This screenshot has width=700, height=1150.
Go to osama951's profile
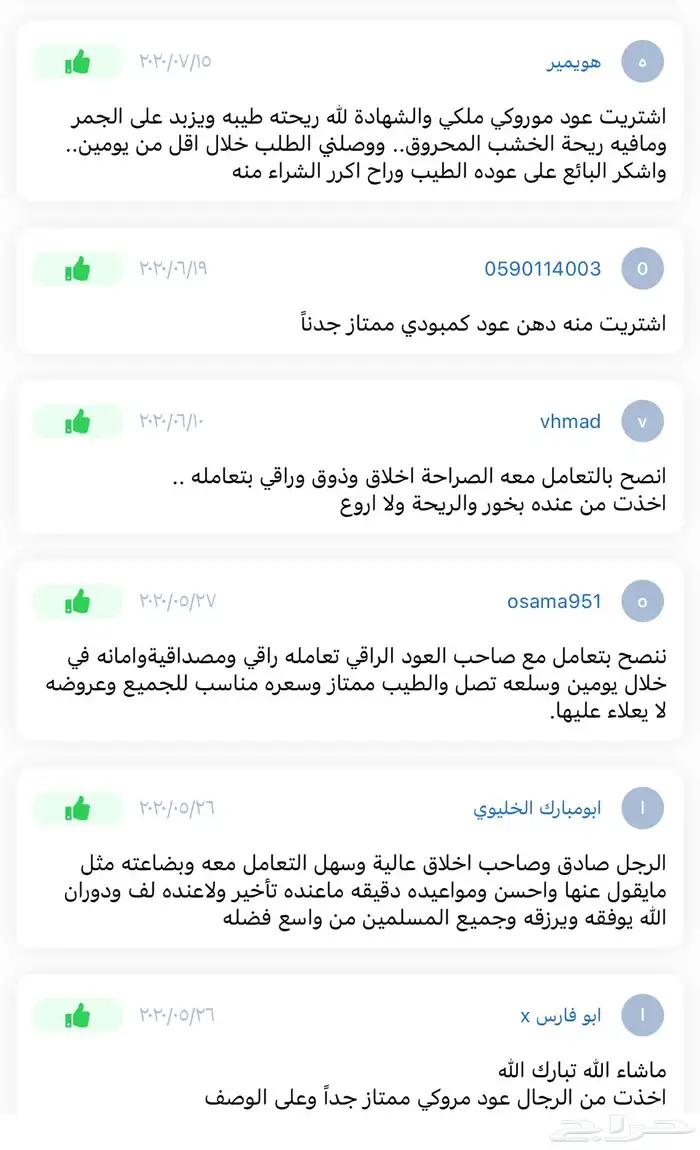[554, 601]
